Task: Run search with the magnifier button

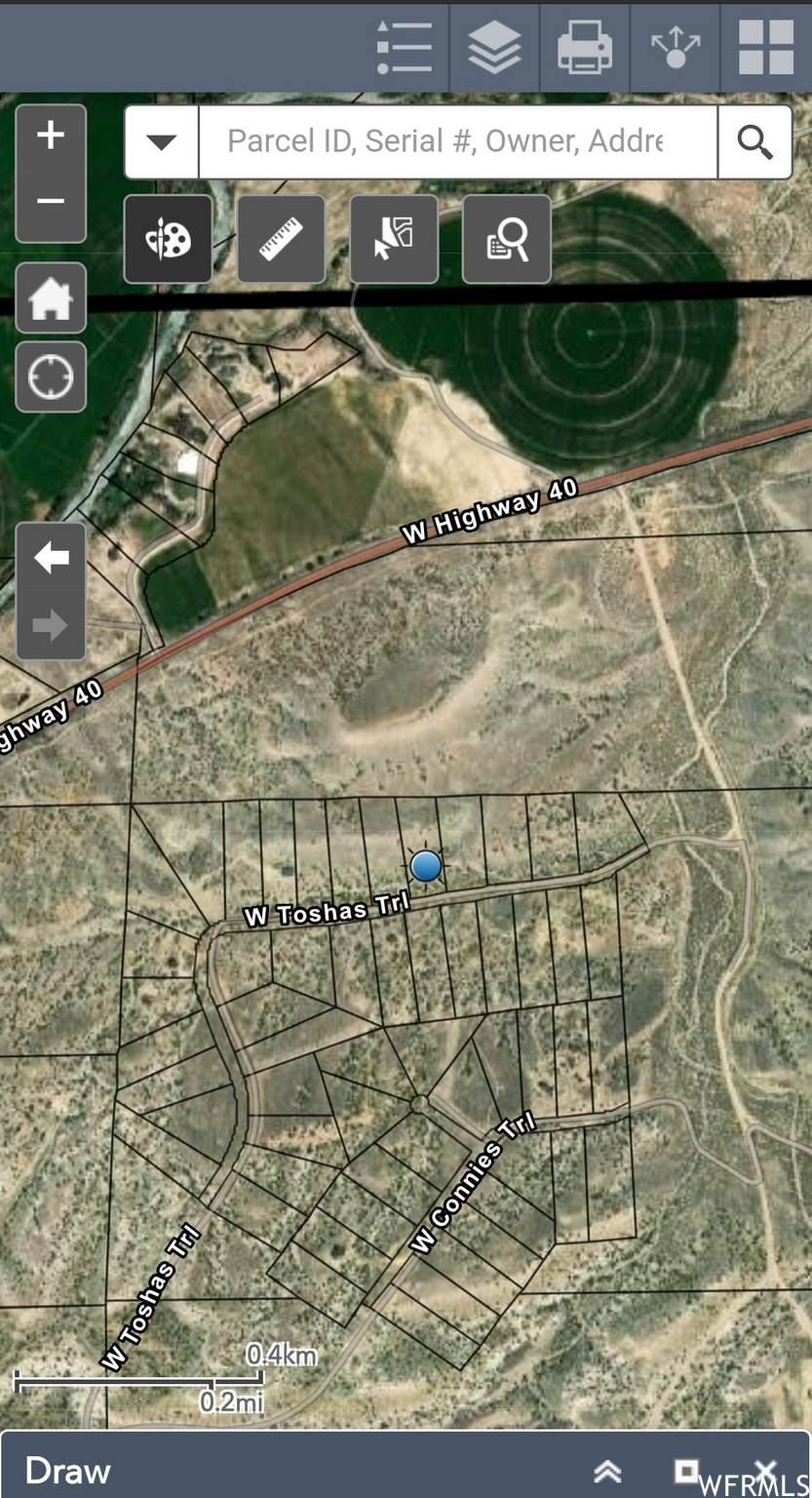Action: pyautogui.click(x=754, y=142)
